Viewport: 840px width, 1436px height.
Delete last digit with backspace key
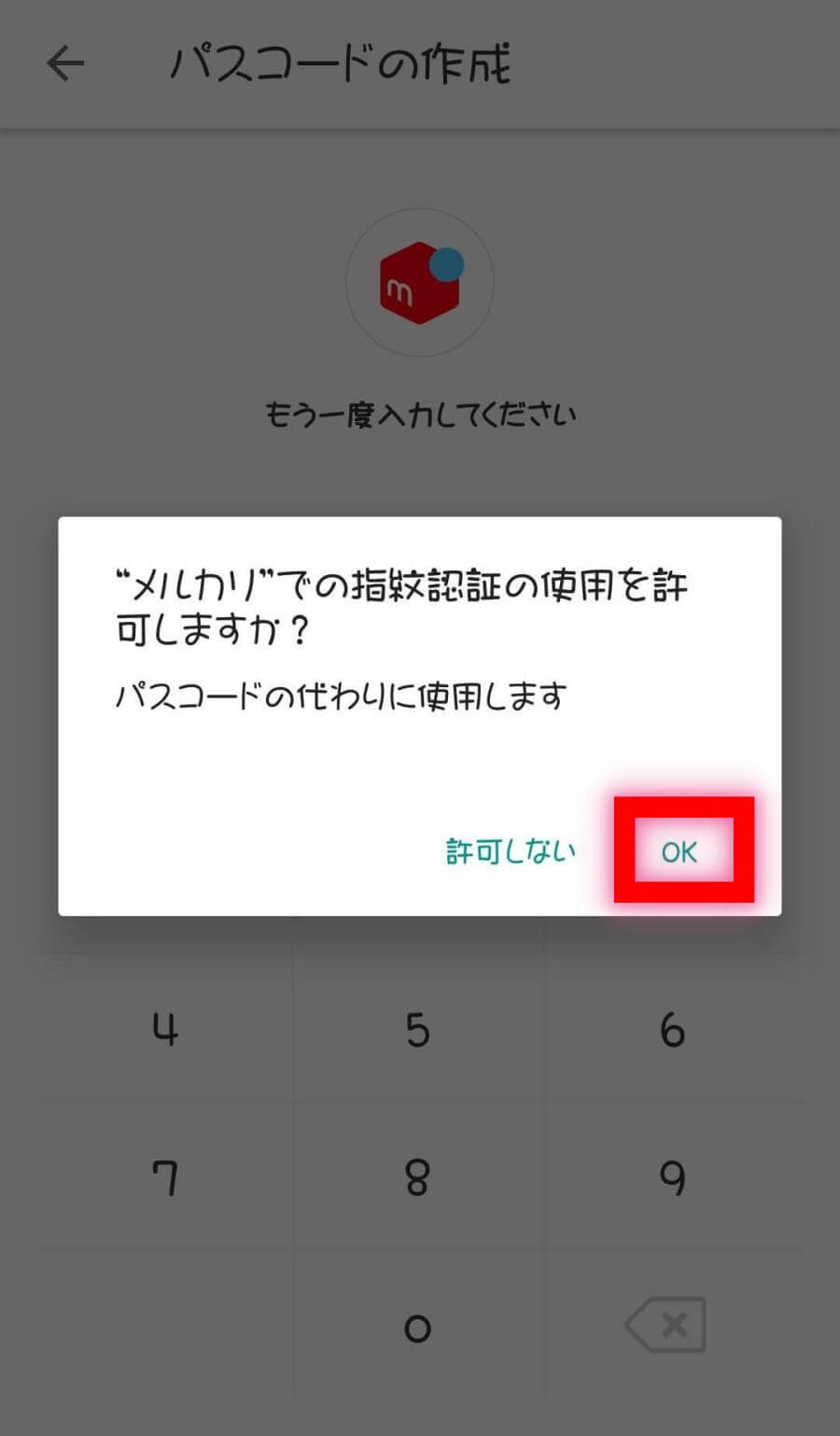click(x=665, y=1324)
